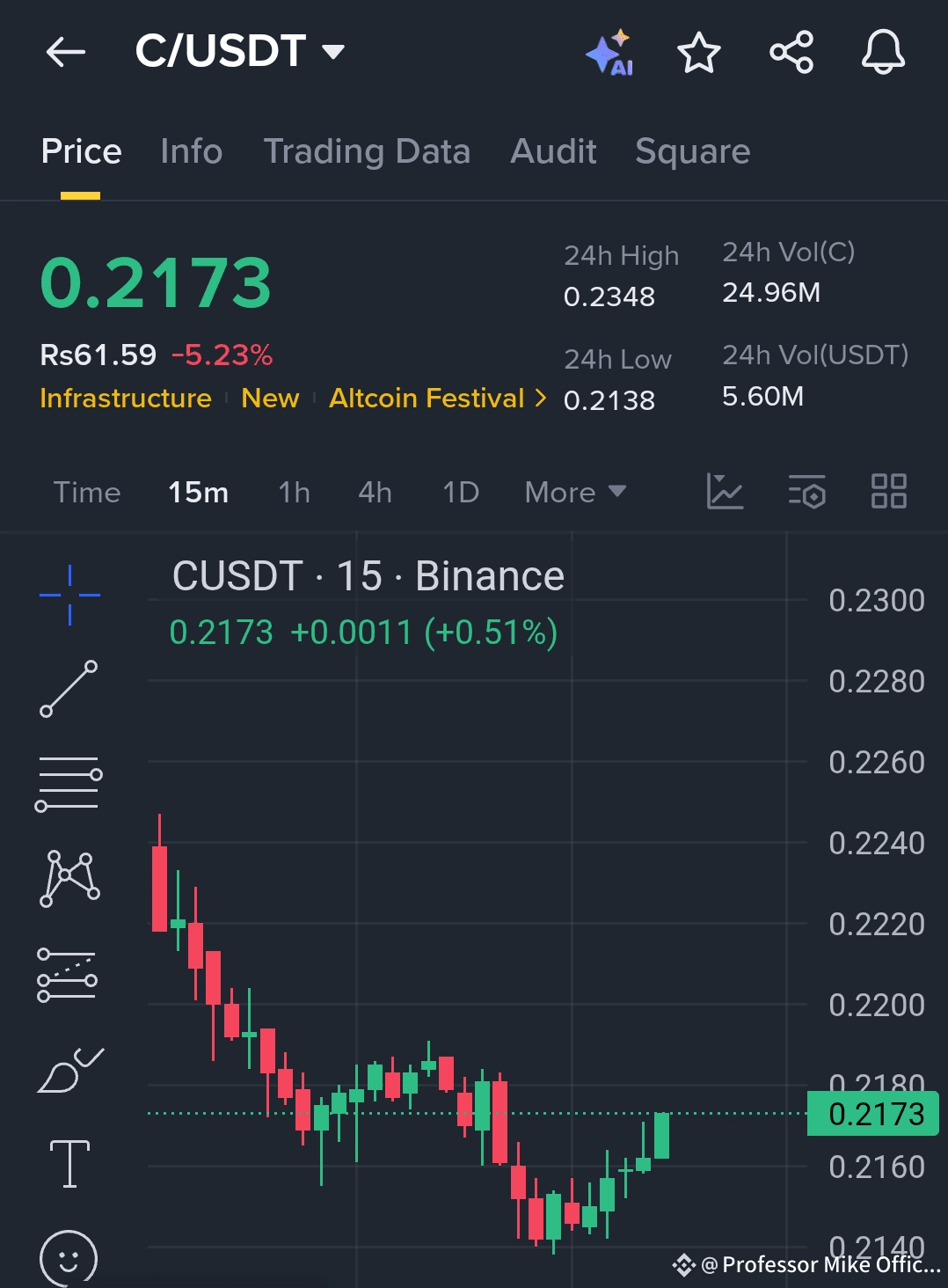The image size is (948, 1288).
Task: Select the text drawing tool
Action: [x=69, y=1163]
